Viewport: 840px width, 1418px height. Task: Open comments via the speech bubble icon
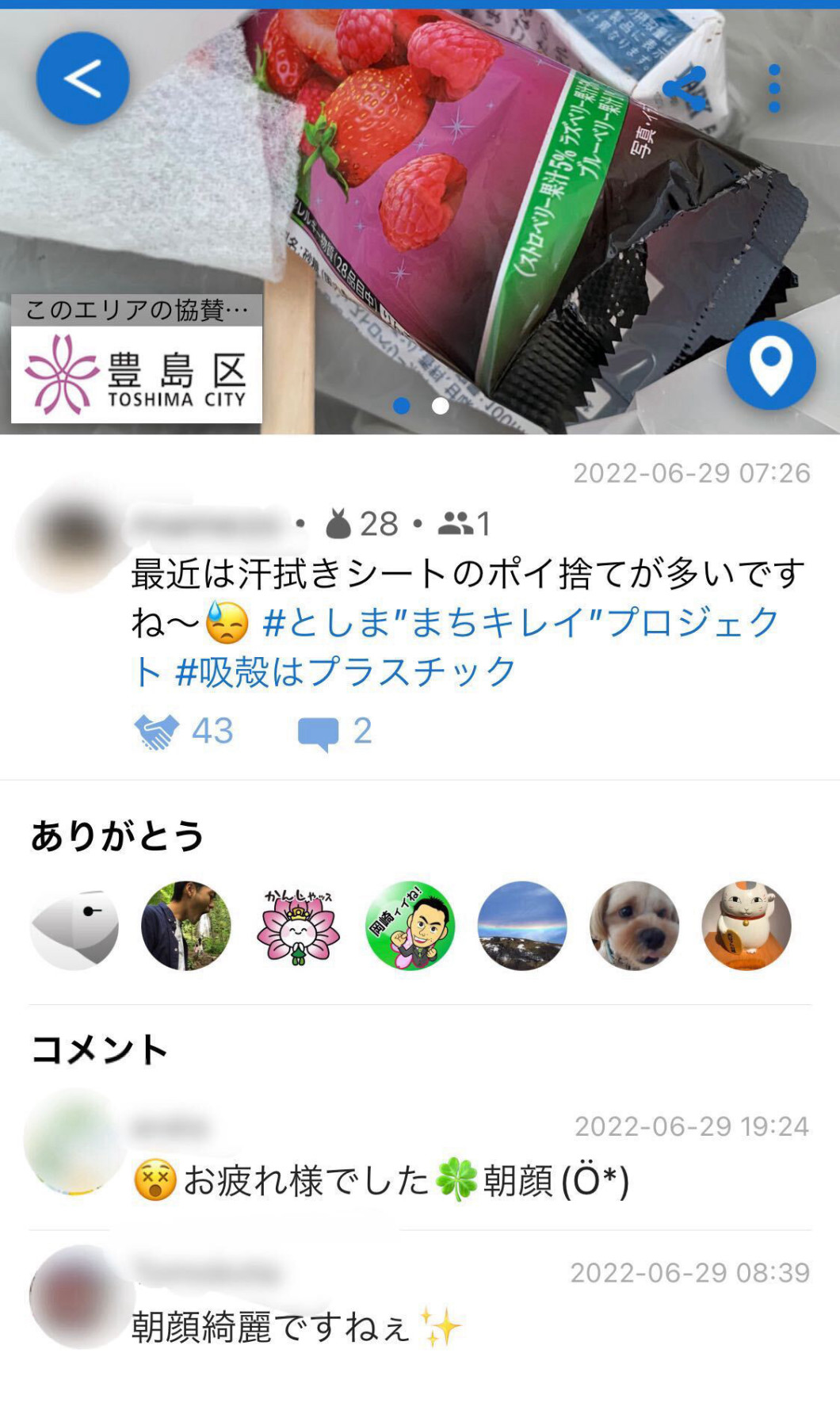pos(318,732)
